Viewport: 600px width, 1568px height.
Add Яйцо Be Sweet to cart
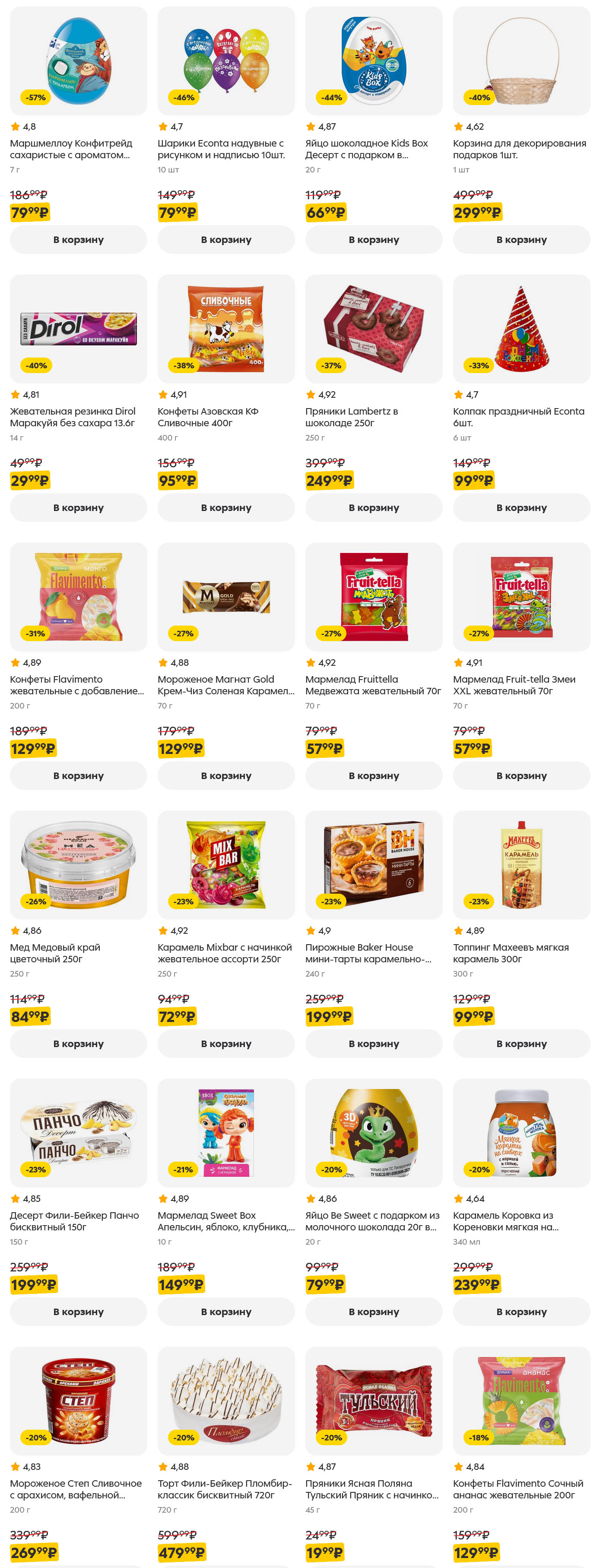373,1311
